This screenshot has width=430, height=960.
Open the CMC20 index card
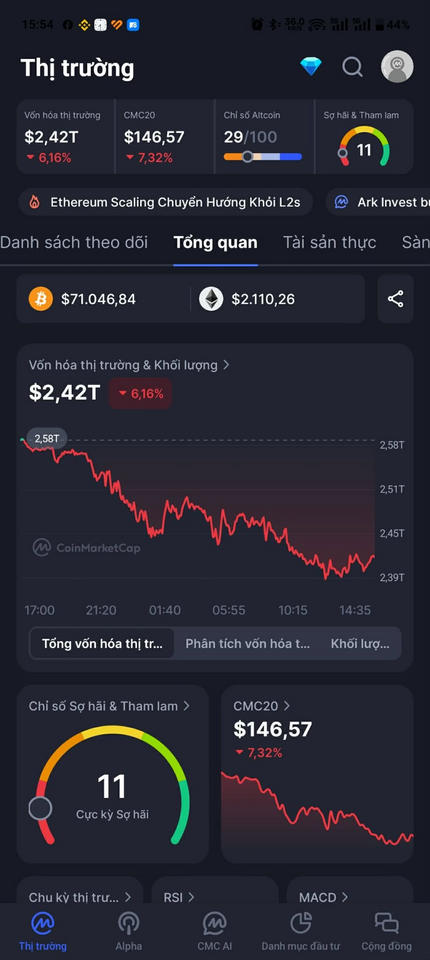[x=317, y=774]
